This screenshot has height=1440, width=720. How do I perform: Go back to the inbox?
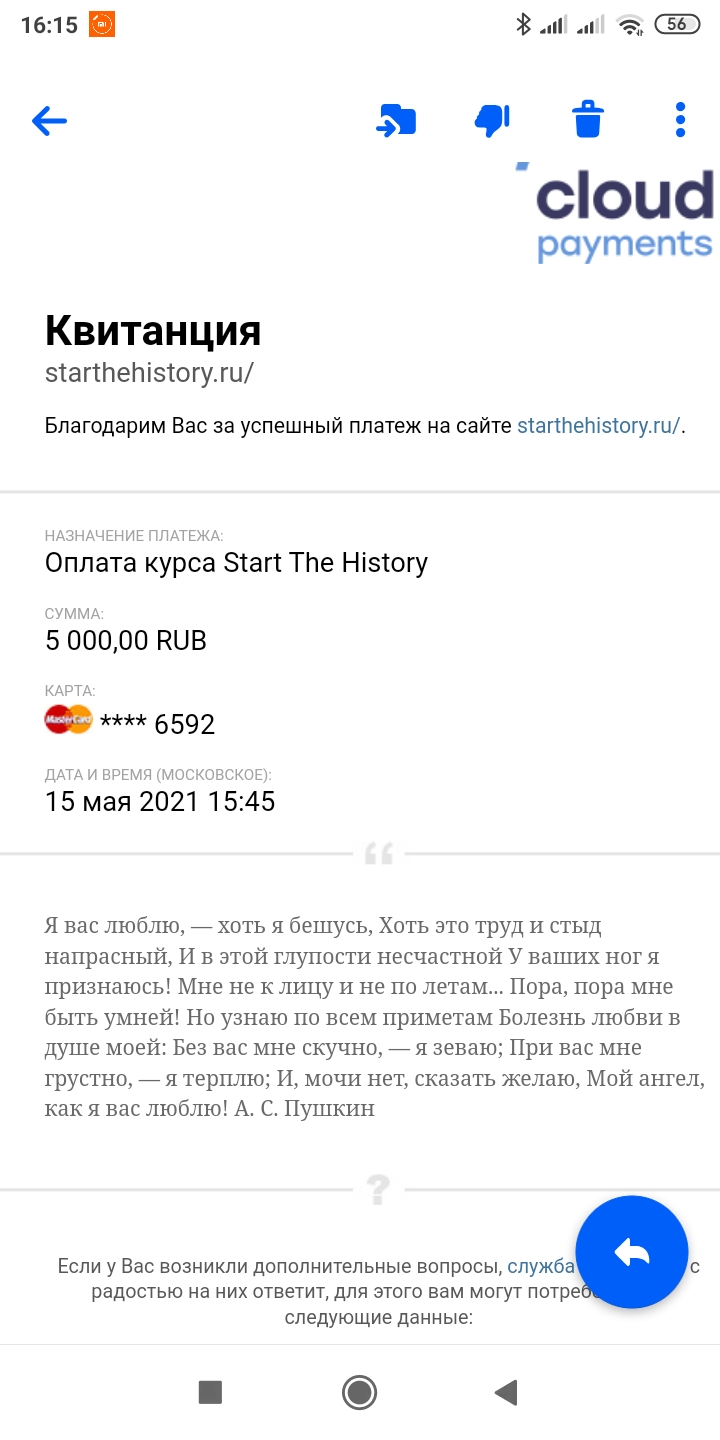click(49, 121)
